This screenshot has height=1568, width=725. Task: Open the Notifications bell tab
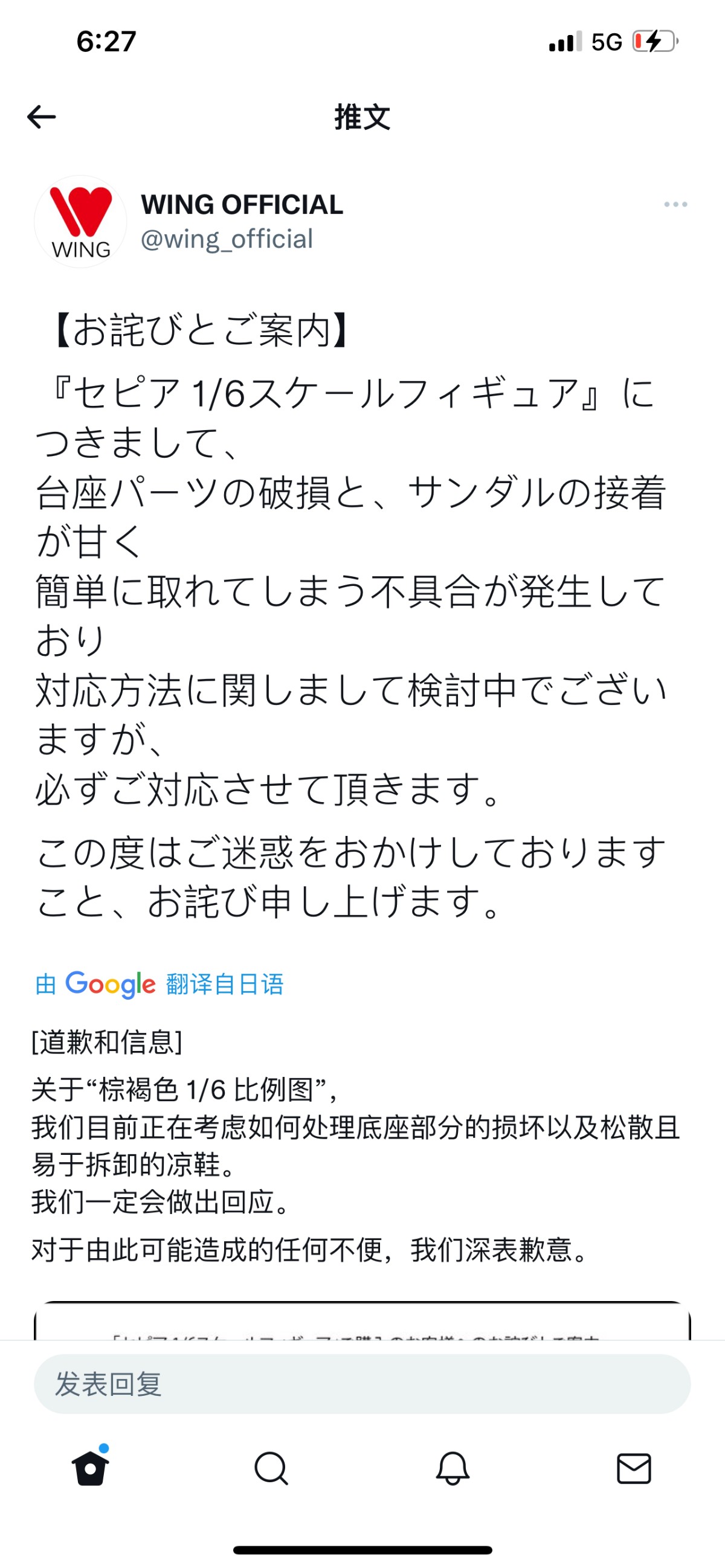click(x=453, y=1468)
